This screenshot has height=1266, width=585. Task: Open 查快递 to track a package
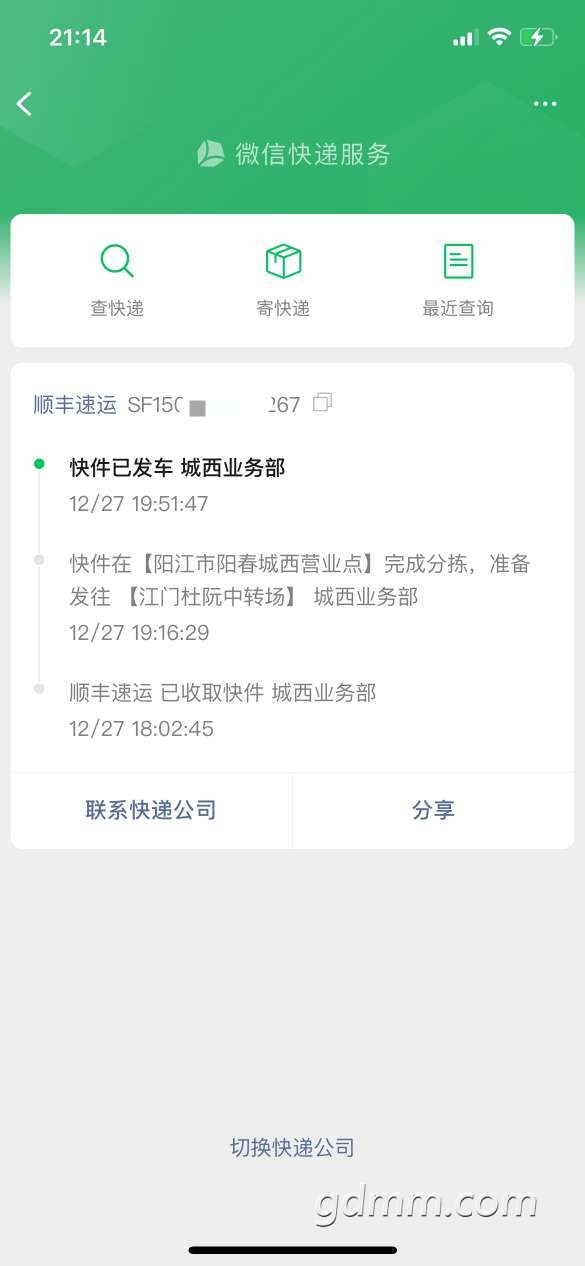tap(117, 280)
